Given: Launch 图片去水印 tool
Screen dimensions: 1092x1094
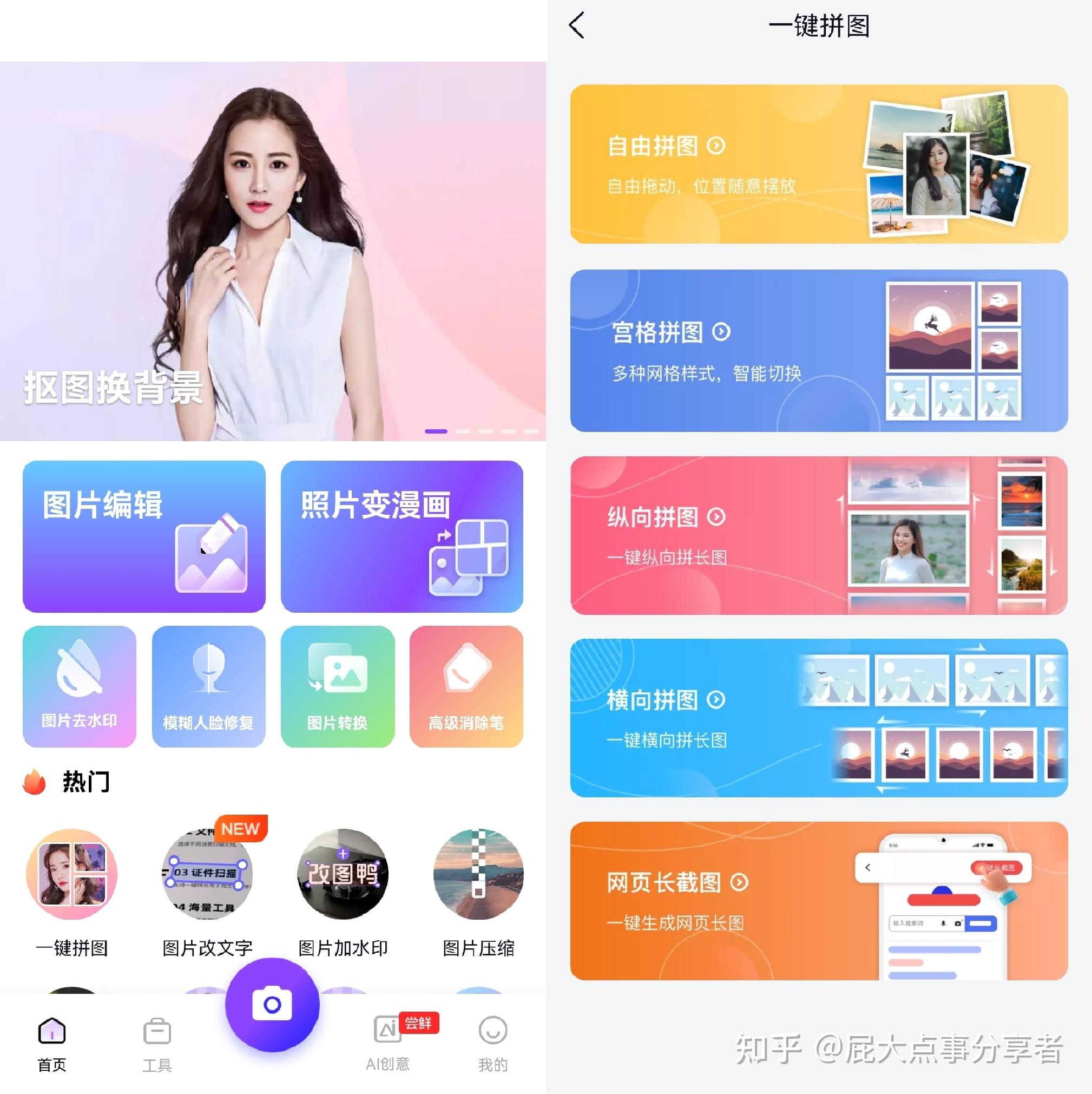Looking at the screenshot, I should pyautogui.click(x=79, y=686).
